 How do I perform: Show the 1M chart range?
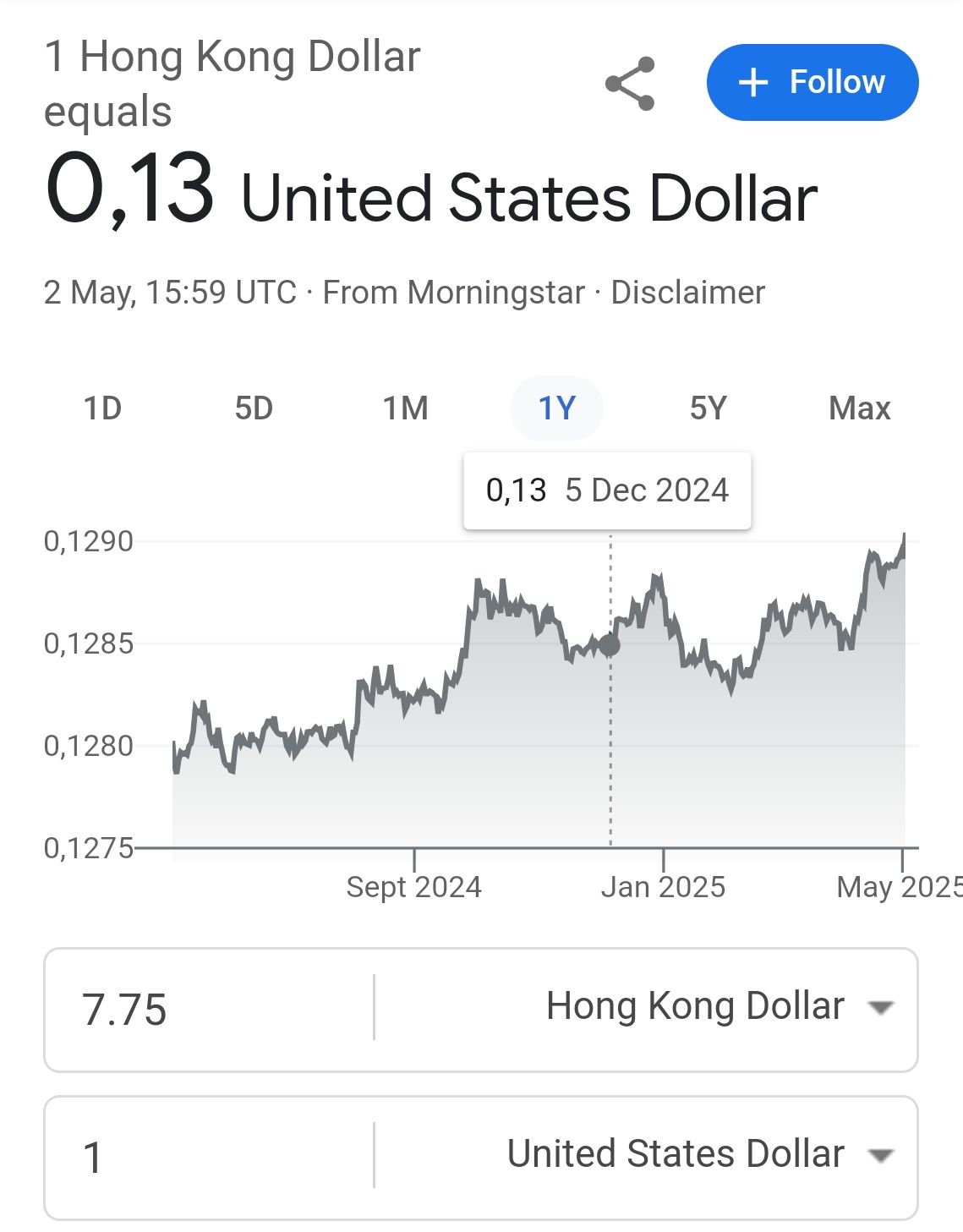[406, 409]
